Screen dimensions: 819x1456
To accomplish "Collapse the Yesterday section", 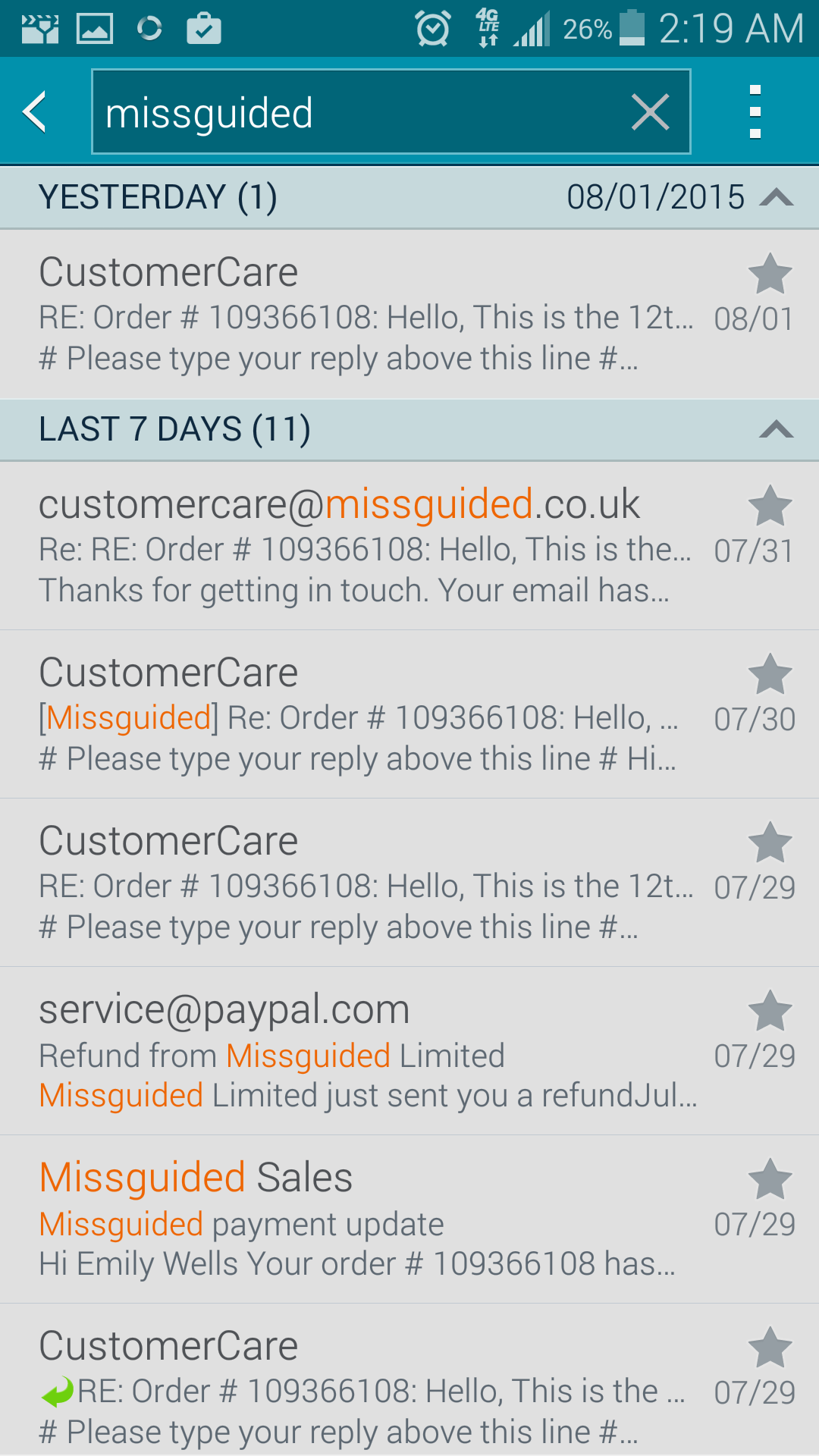I will (x=776, y=198).
